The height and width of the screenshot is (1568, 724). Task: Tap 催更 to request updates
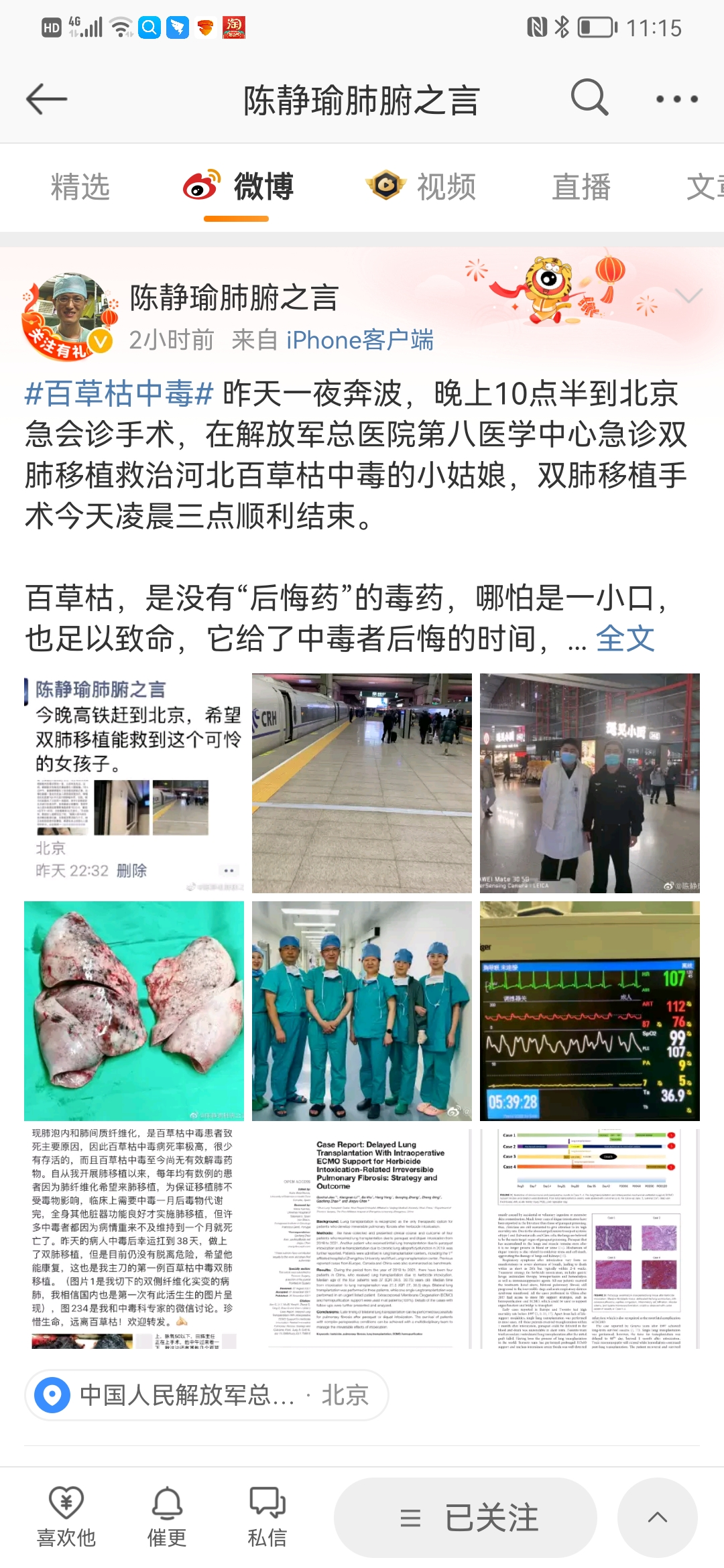click(167, 1516)
